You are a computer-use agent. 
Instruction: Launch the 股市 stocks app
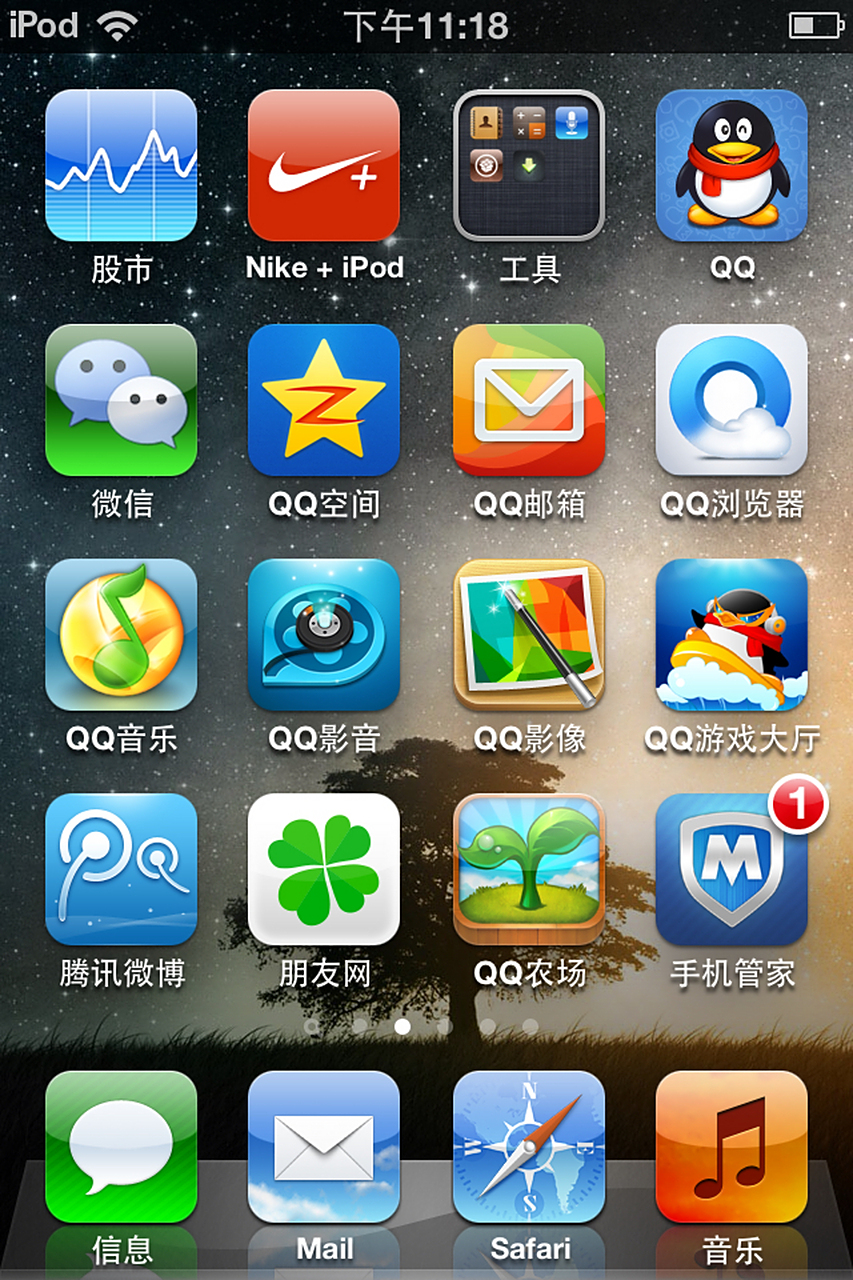(120, 167)
